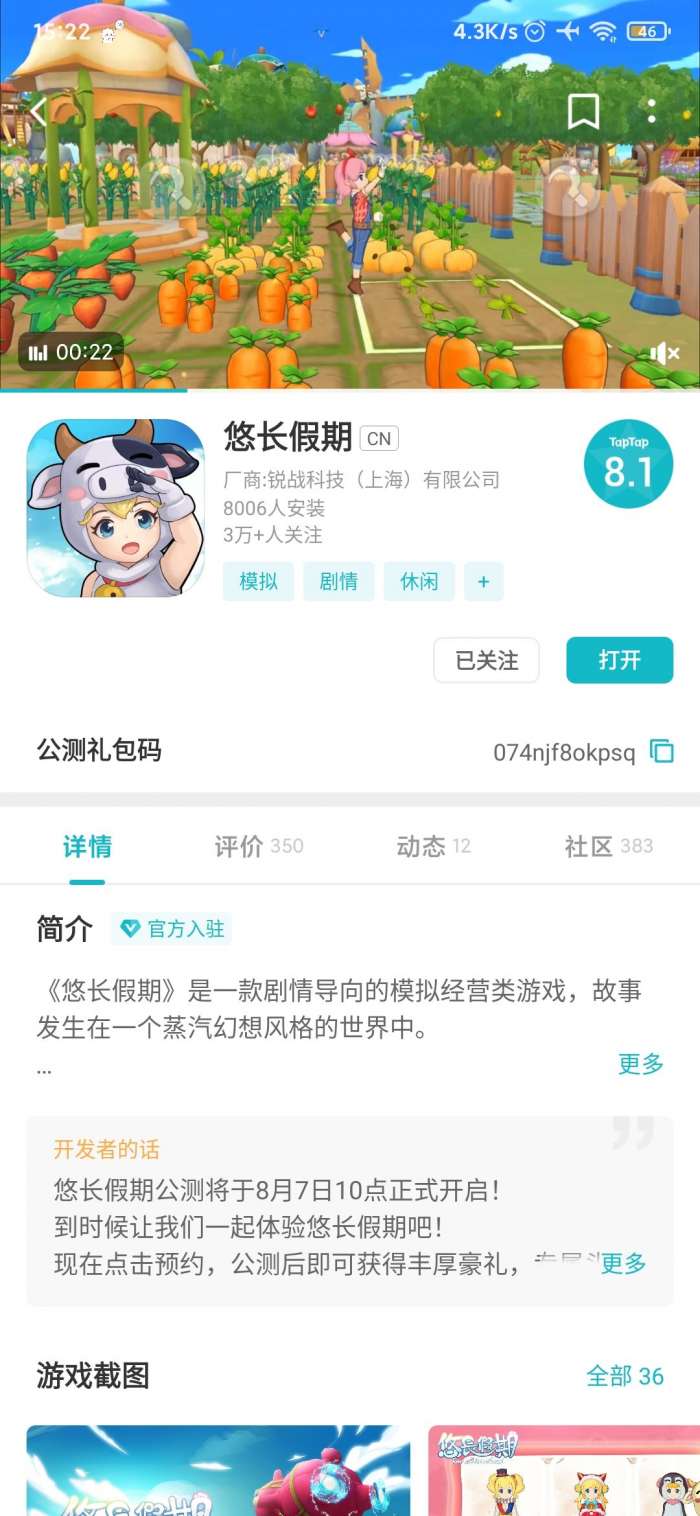Select the 详情 tab
Image resolution: width=700 pixels, height=1516 pixels.
pyautogui.click(x=87, y=847)
